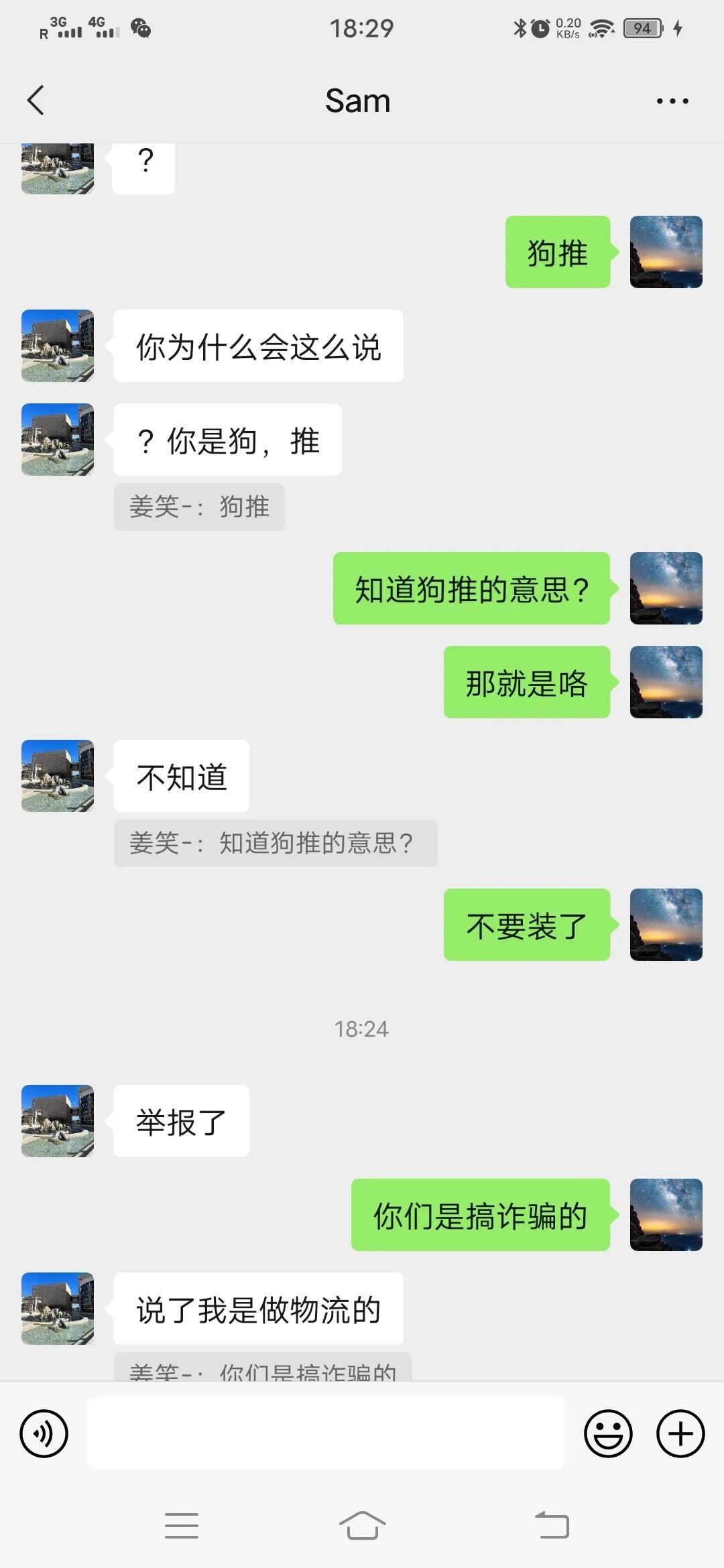Tap the message input field
This screenshot has height=1568, width=724.
[x=324, y=1432]
